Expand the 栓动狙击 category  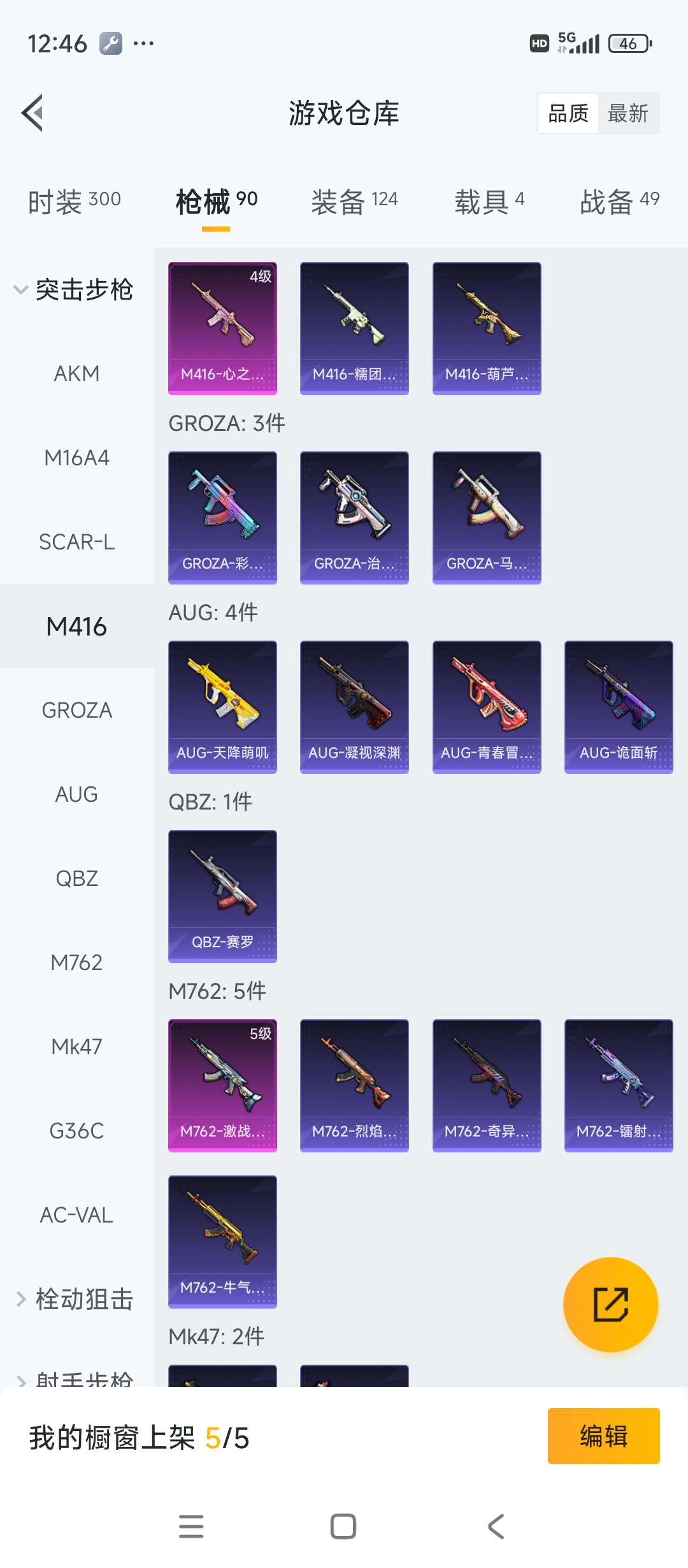coord(75,1299)
